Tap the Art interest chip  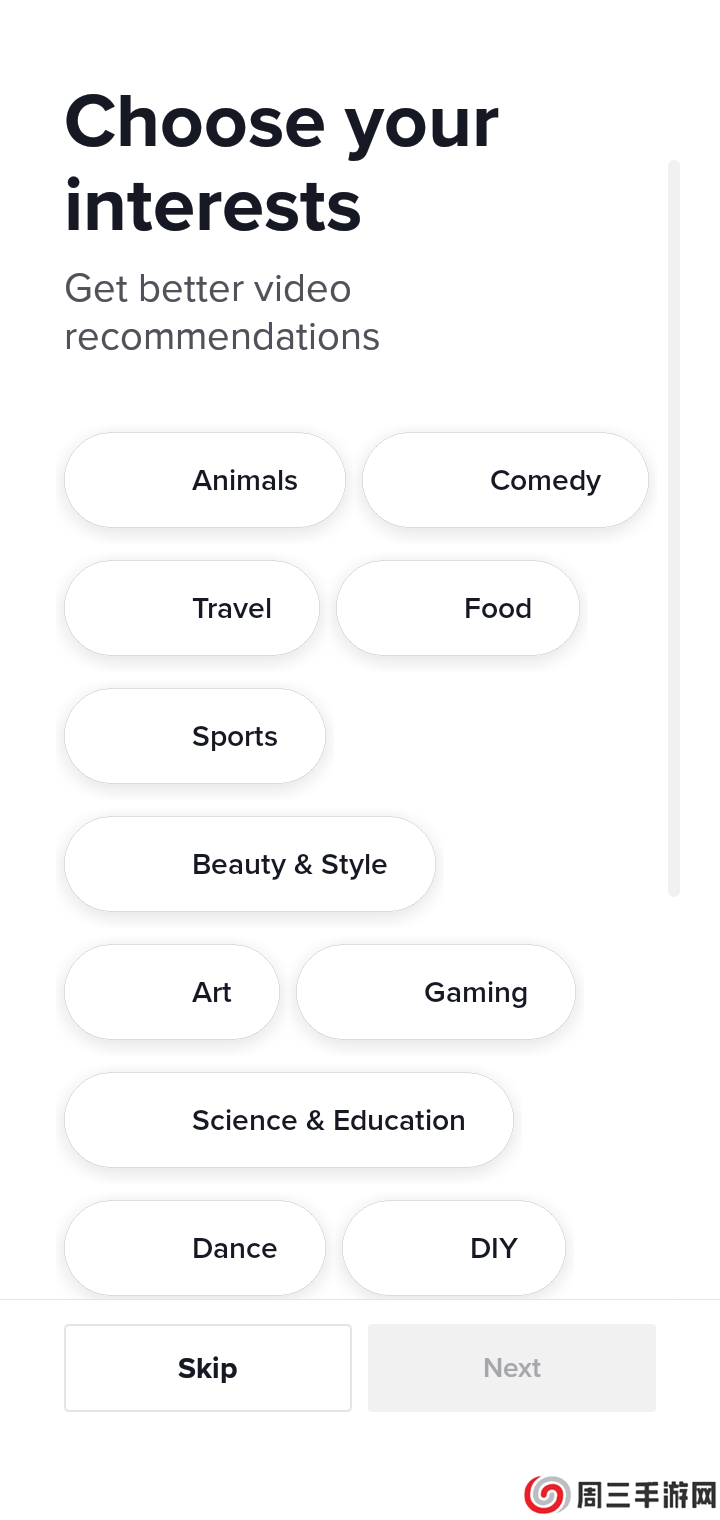pos(172,992)
